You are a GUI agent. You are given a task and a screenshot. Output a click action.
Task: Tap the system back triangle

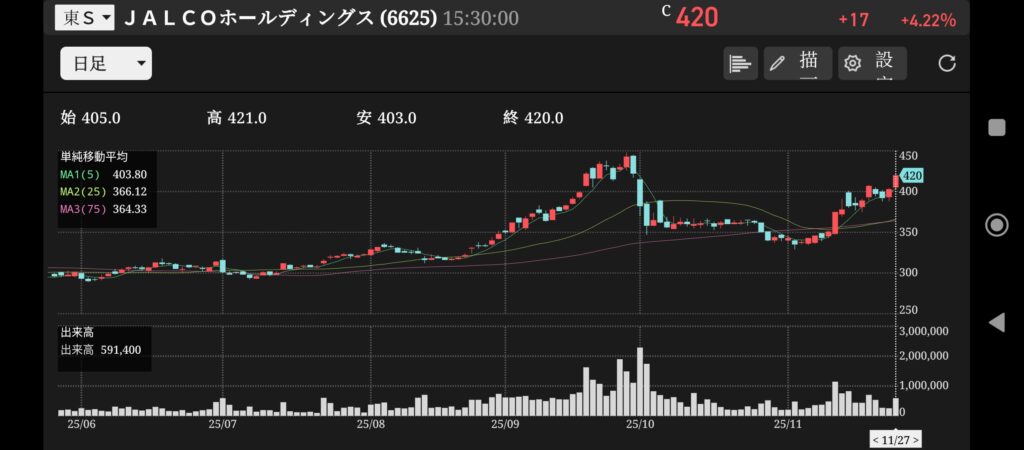pos(996,322)
